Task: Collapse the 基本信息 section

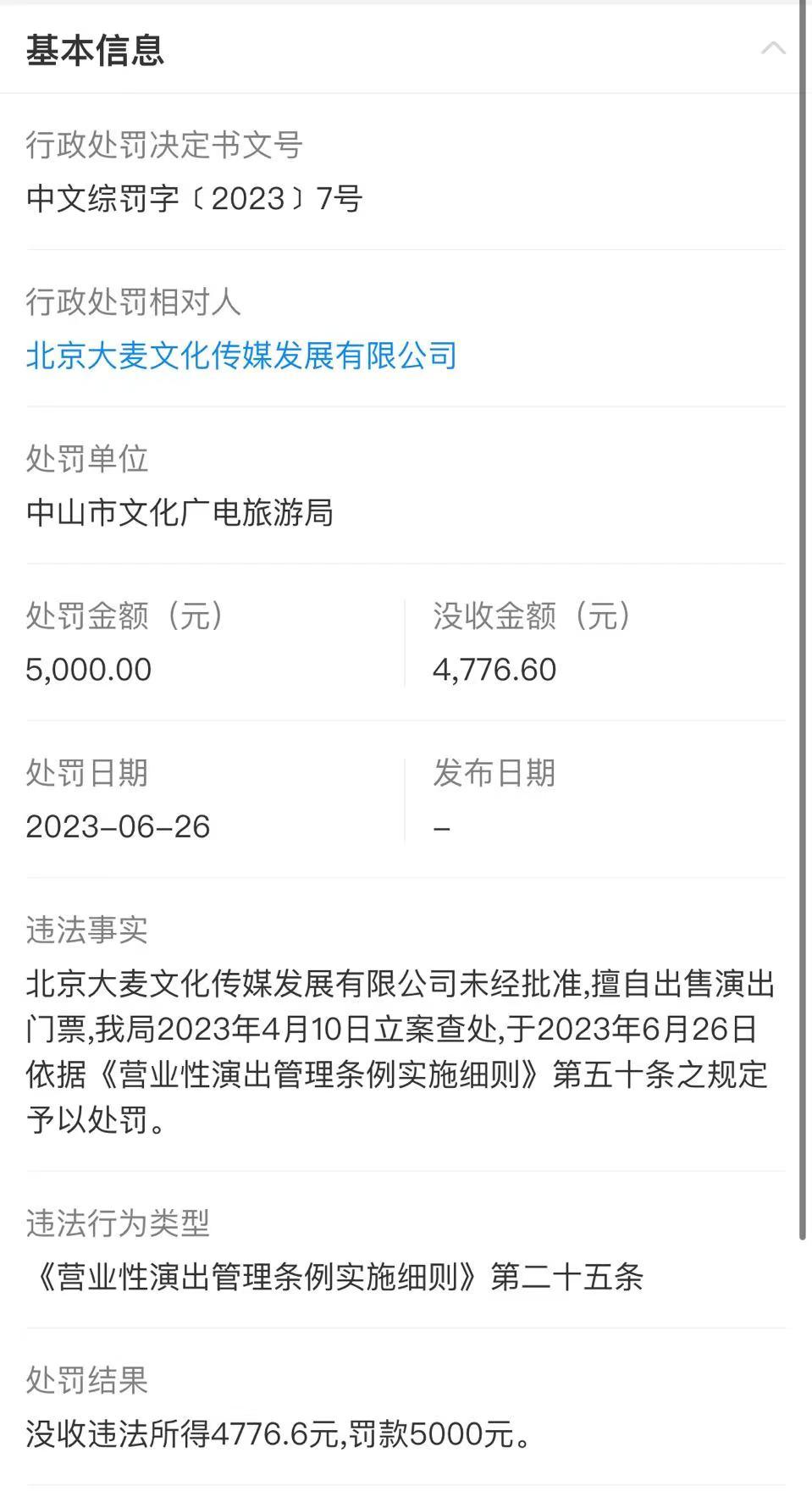Action: tap(772, 48)
